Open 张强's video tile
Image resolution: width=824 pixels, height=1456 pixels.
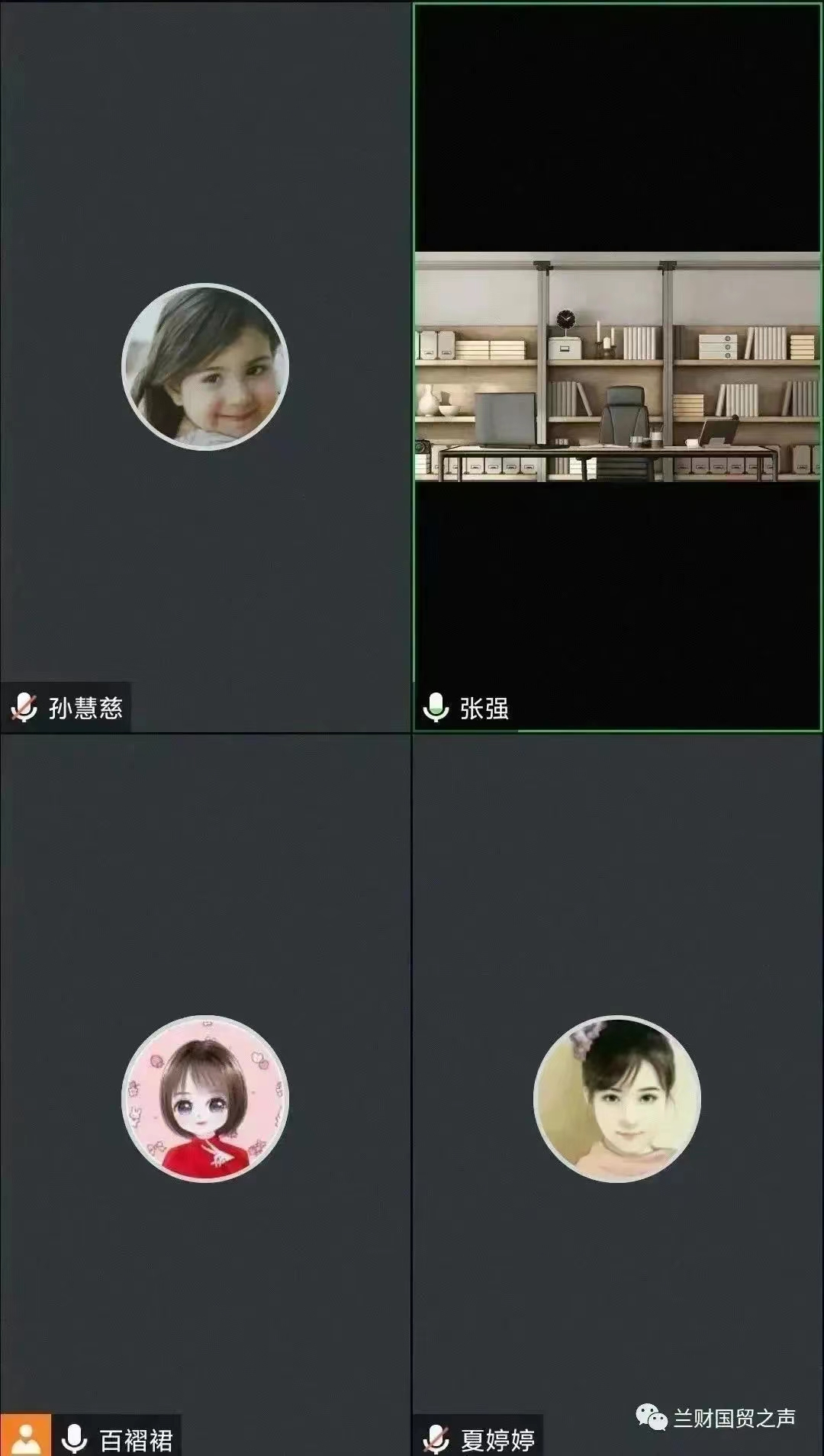(x=617, y=367)
